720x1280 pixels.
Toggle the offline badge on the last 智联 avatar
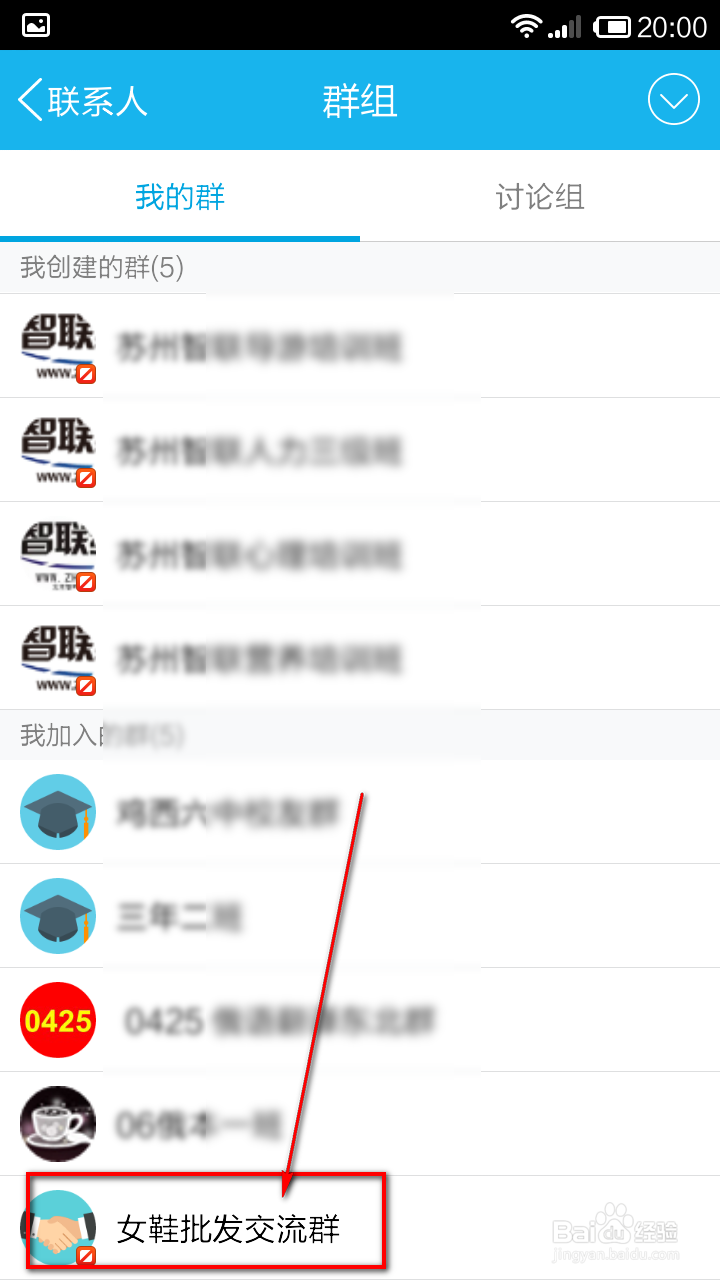point(86,686)
